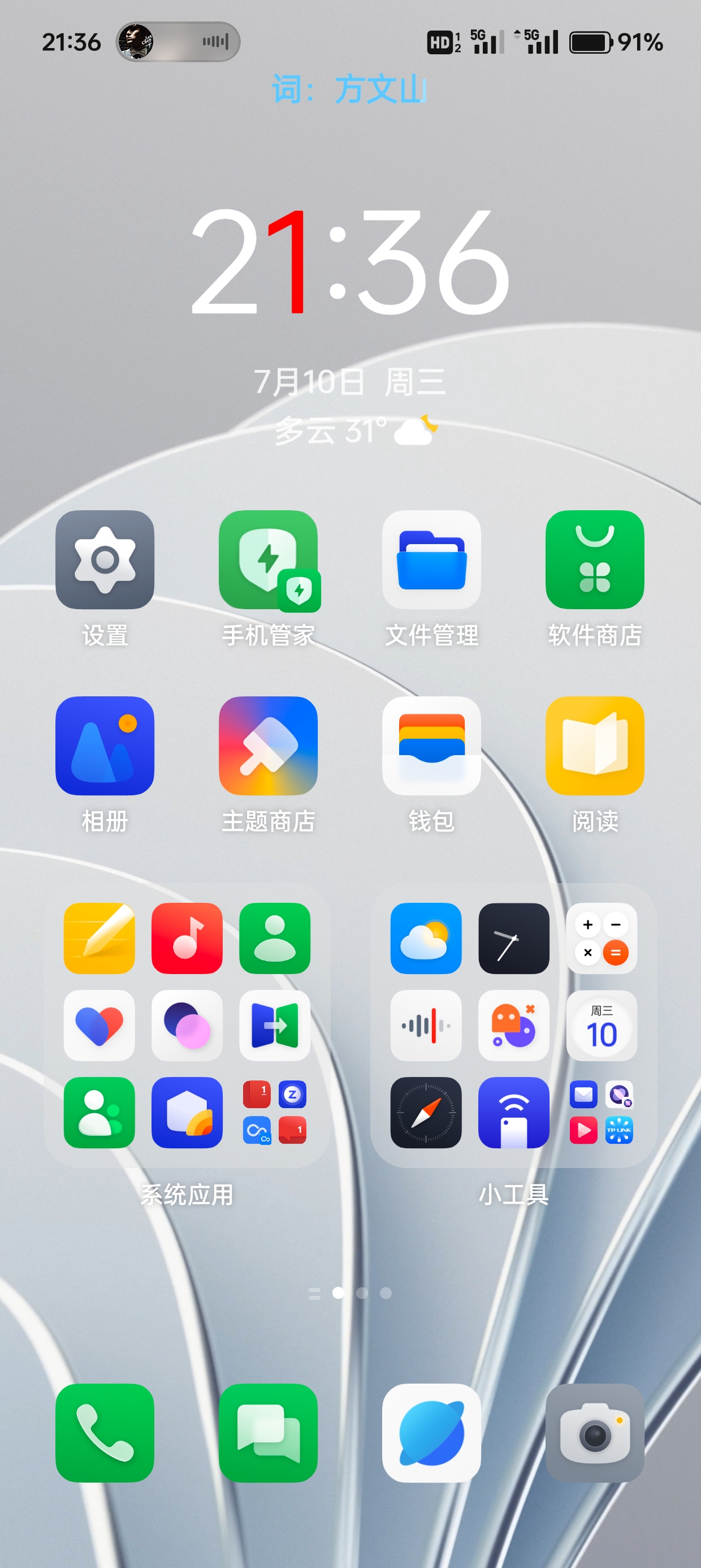Screen dimensions: 701x1568
Task: Launch the 主题商店 theme store
Action: pos(269,746)
